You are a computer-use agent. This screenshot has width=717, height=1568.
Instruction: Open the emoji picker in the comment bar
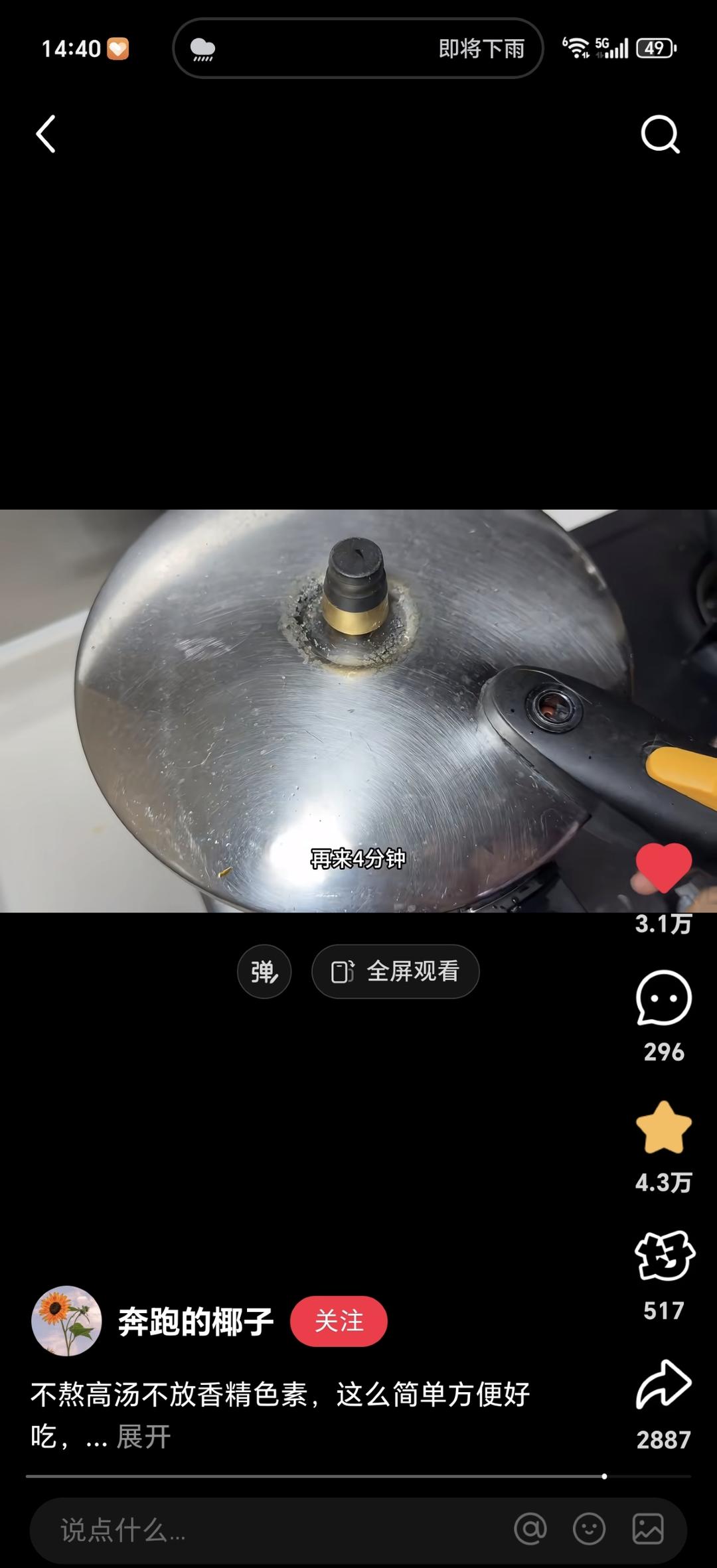589,1529
